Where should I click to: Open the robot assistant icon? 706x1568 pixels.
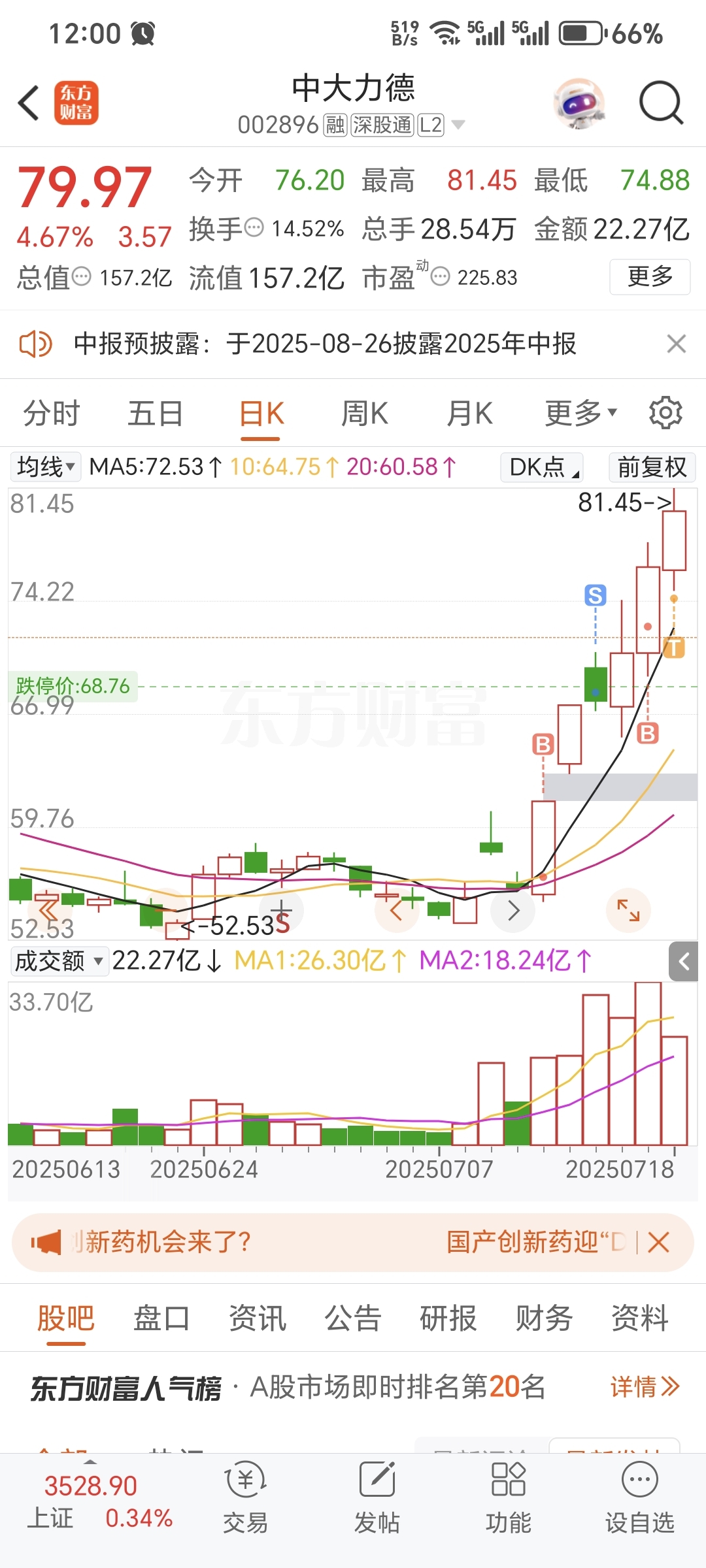[x=579, y=103]
